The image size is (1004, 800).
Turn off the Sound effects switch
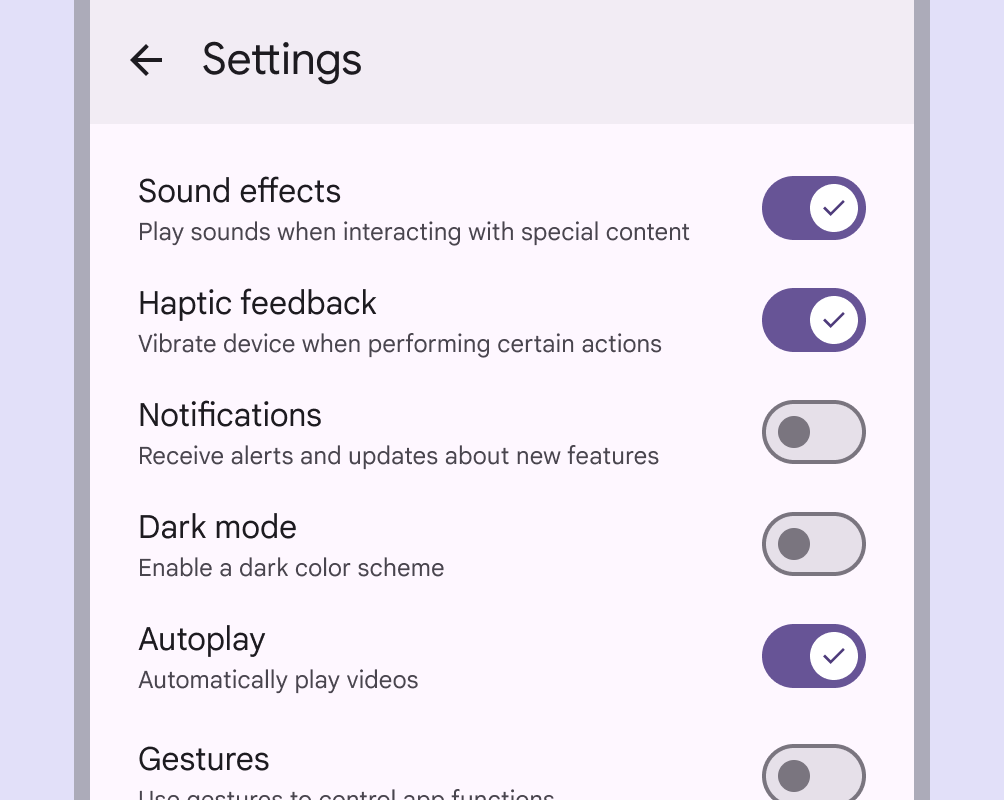coord(813,208)
